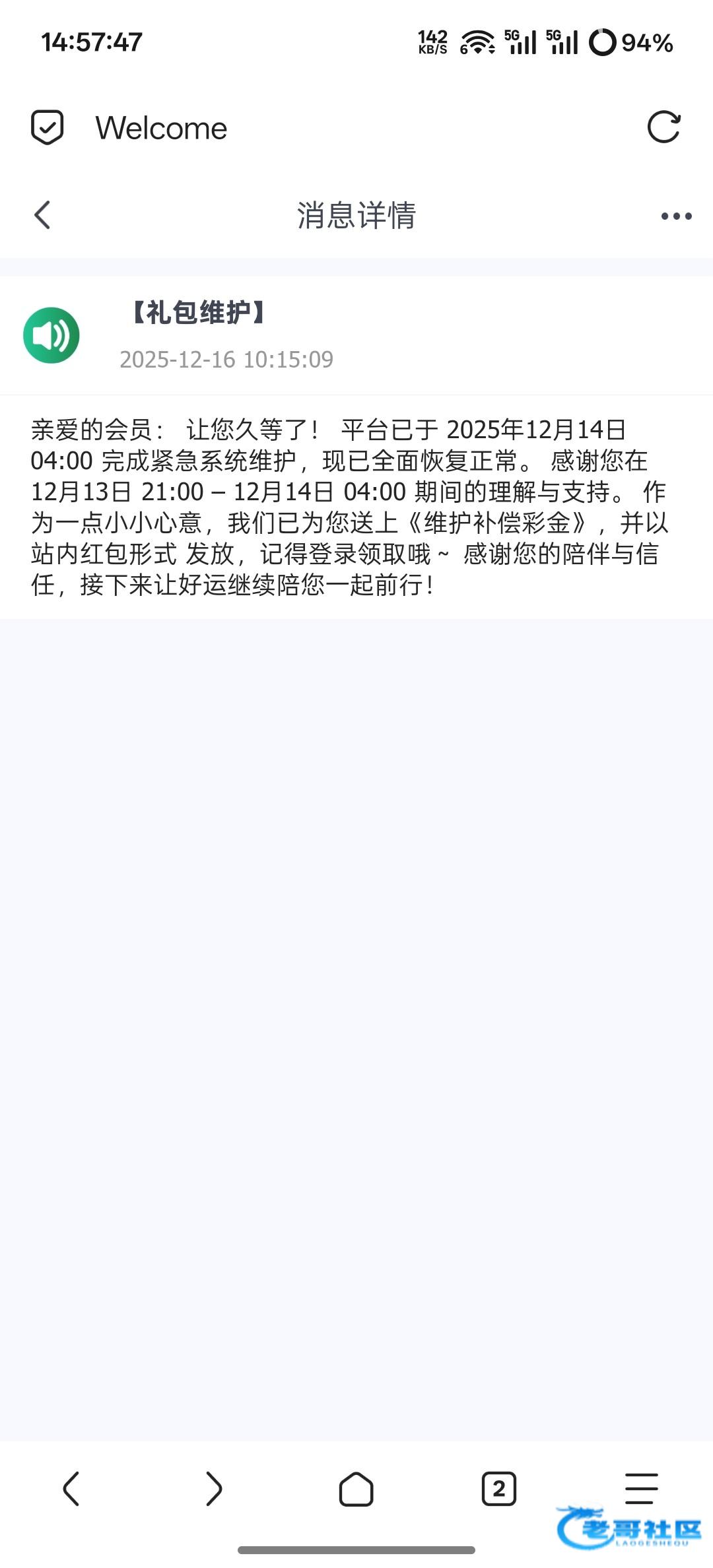Reload the page with the refresh icon
Image resolution: width=713 pixels, height=1568 pixels.
pos(663,127)
